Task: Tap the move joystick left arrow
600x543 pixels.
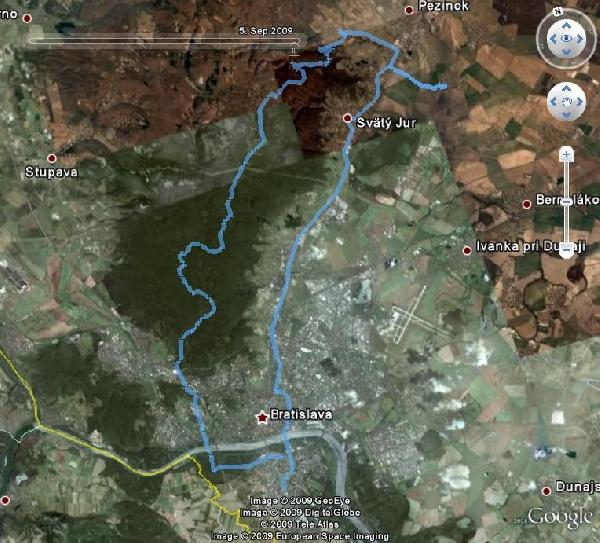Action: 554,101
